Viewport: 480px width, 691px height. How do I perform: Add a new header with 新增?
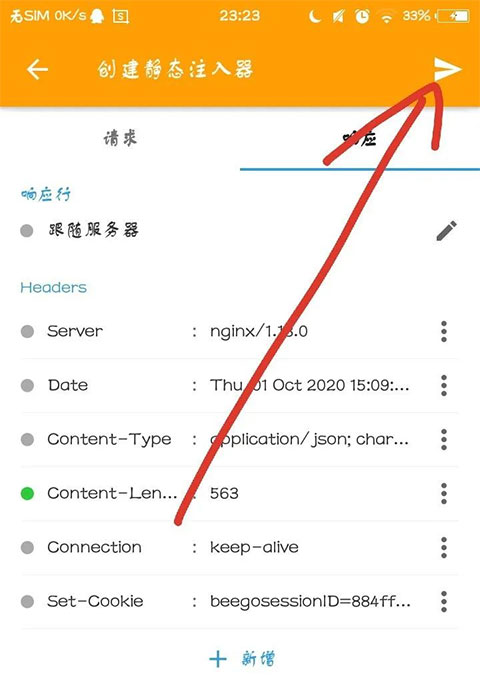242,659
